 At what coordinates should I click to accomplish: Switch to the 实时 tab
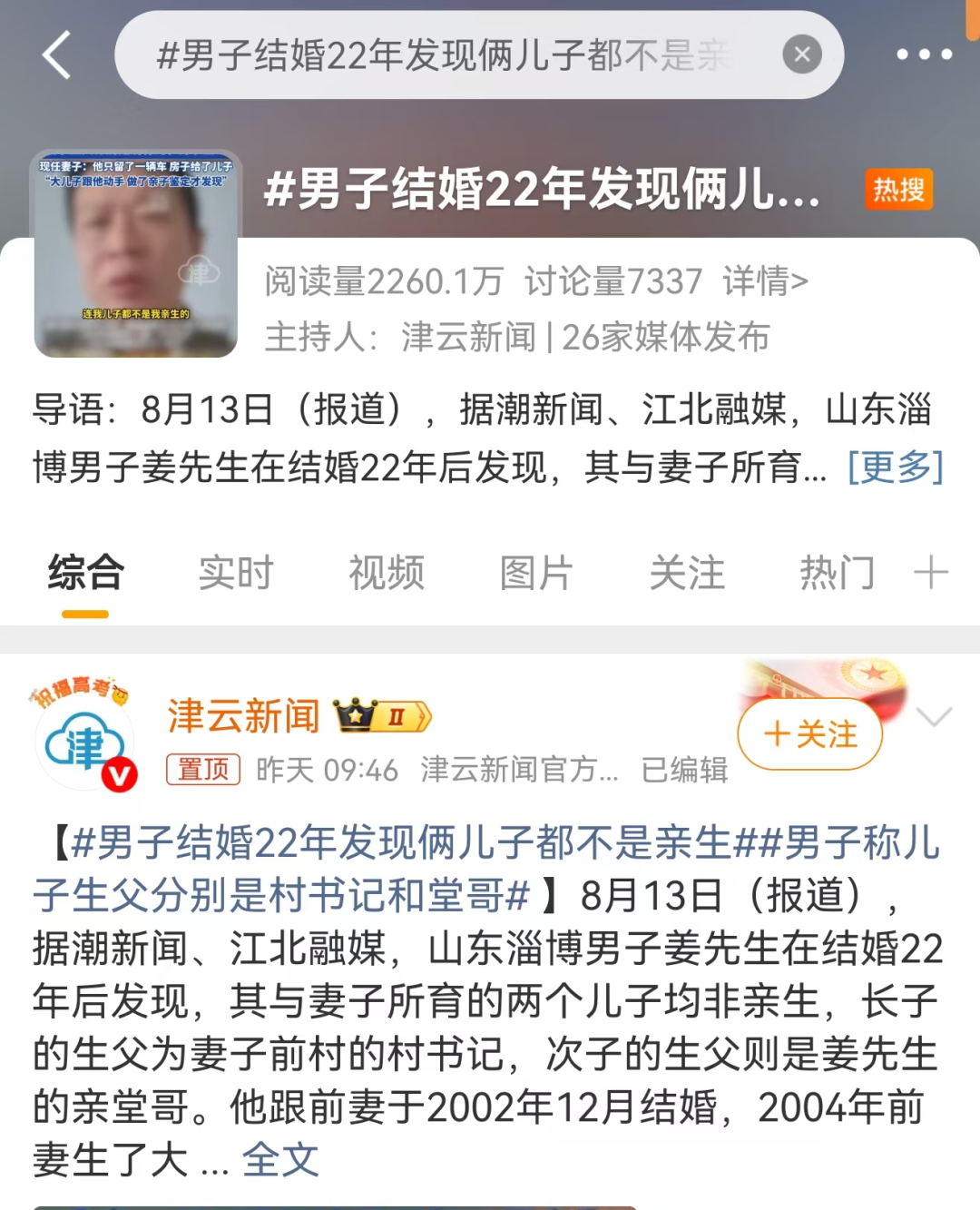click(x=236, y=574)
